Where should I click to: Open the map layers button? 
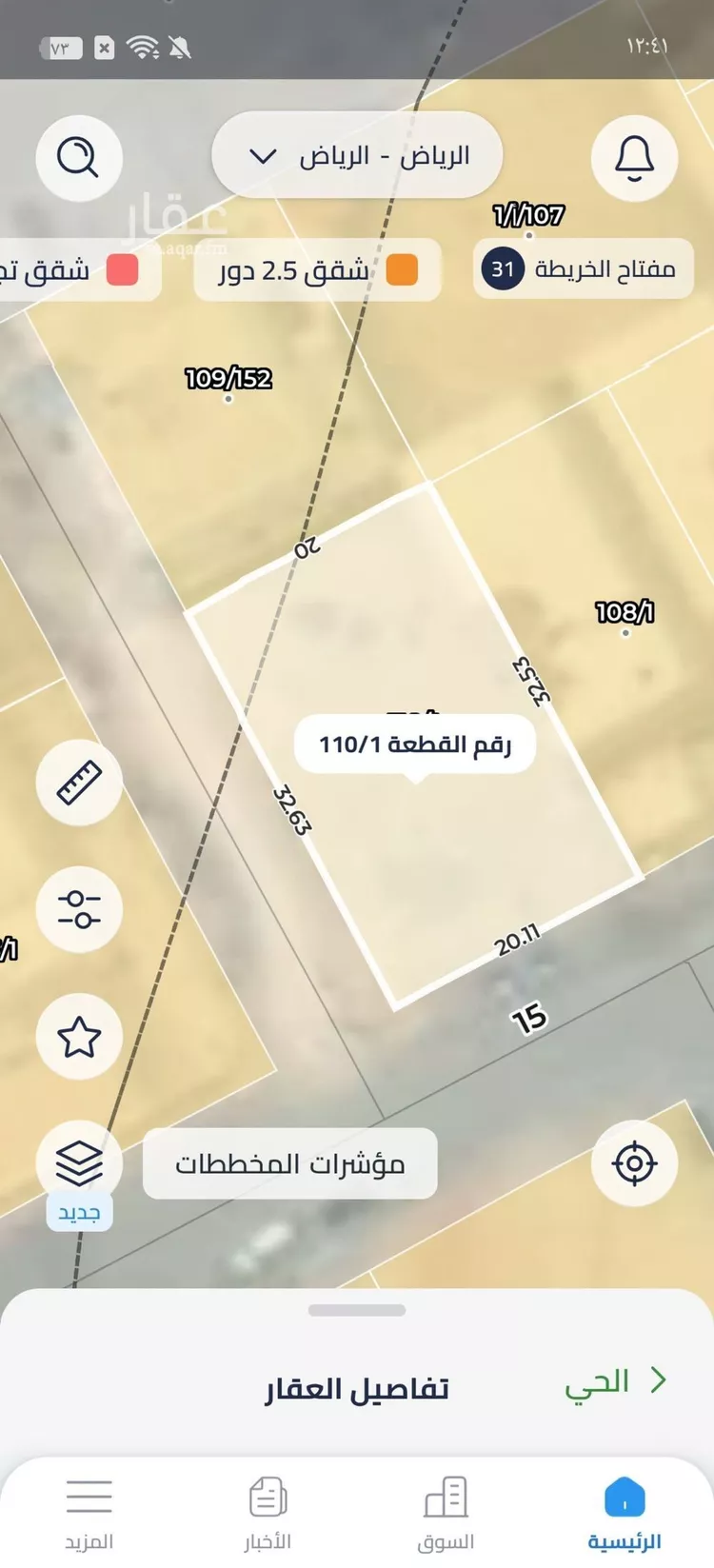coord(79,1162)
